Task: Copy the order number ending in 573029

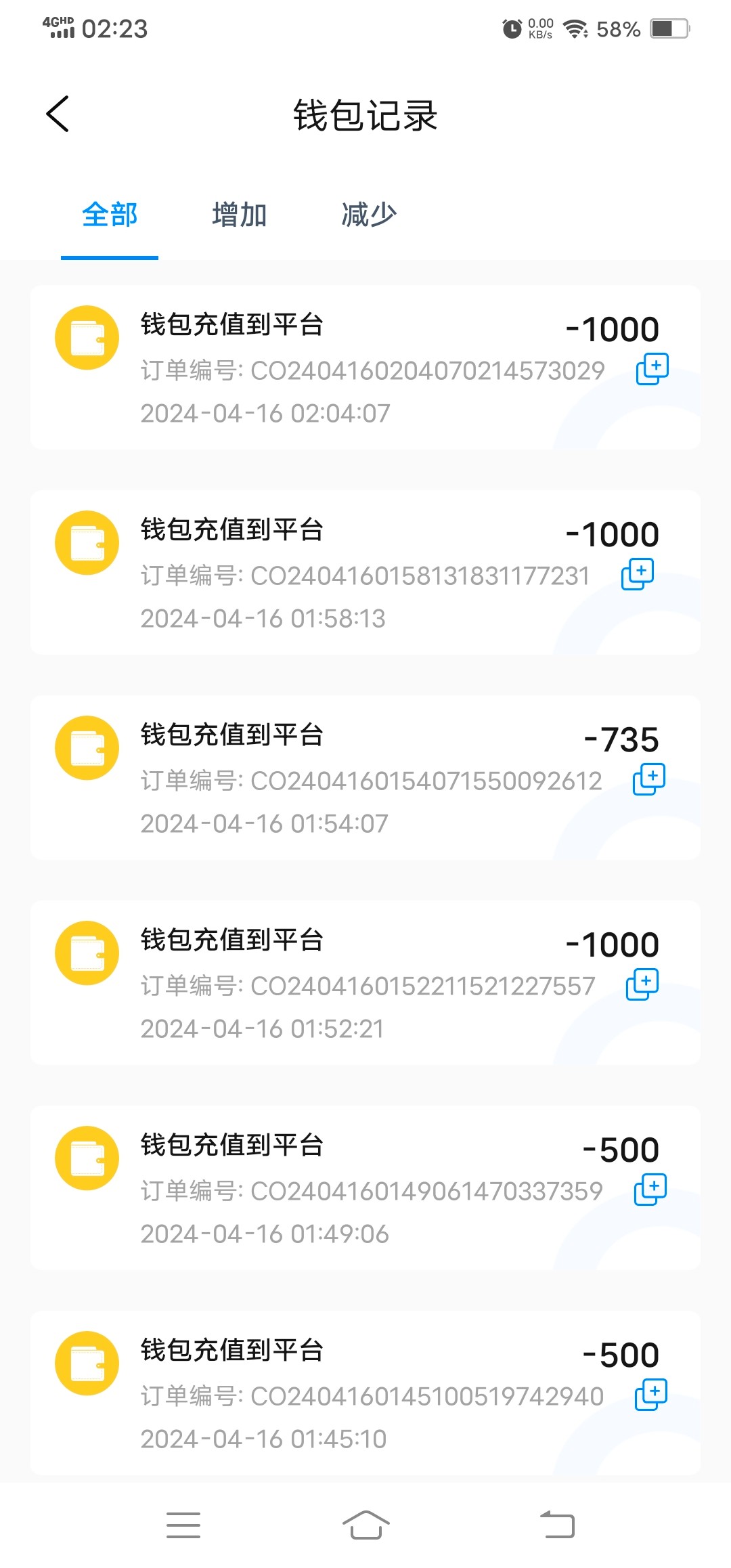Action: tap(652, 369)
